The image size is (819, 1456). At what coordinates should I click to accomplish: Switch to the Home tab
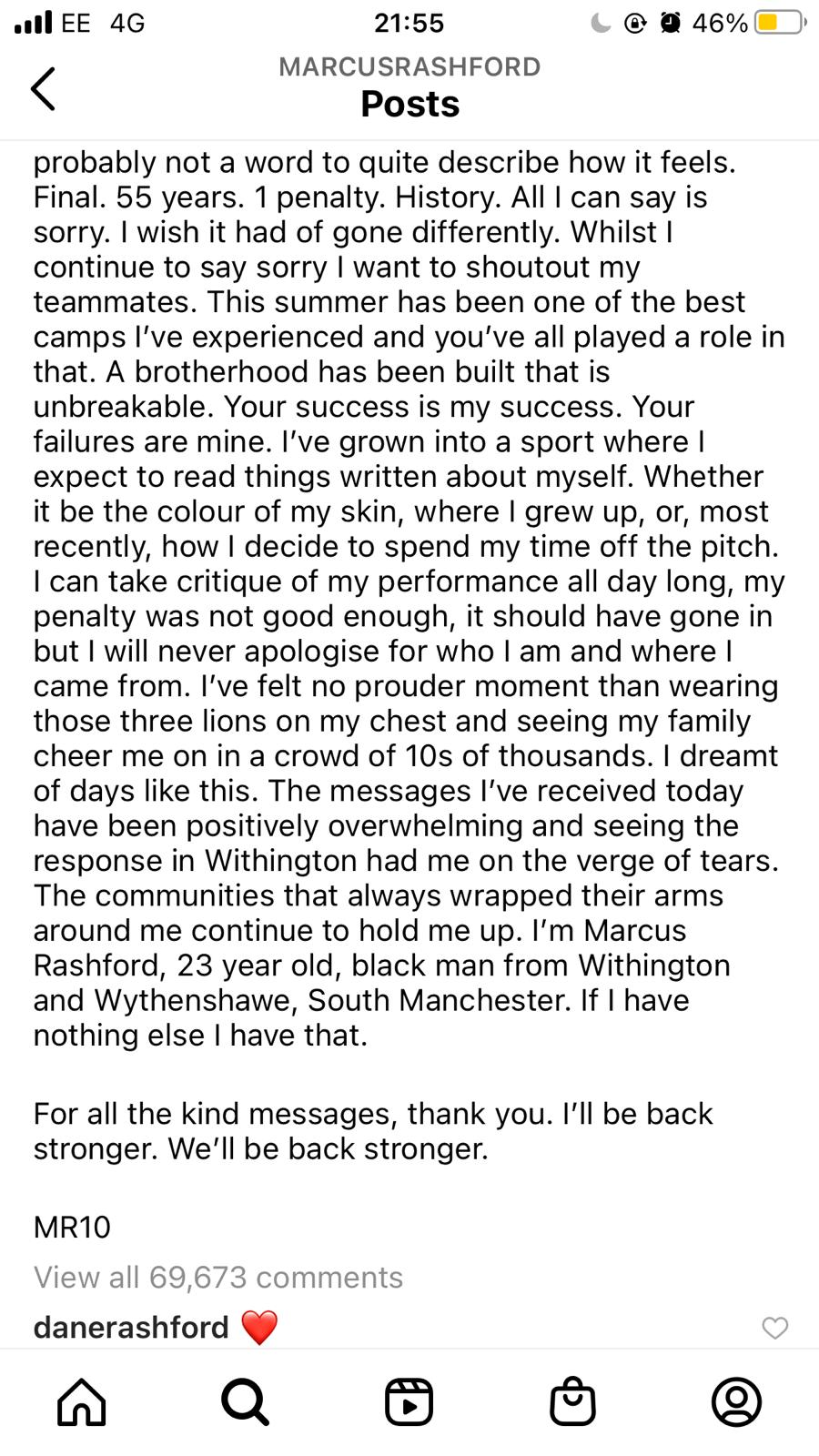click(x=82, y=1400)
